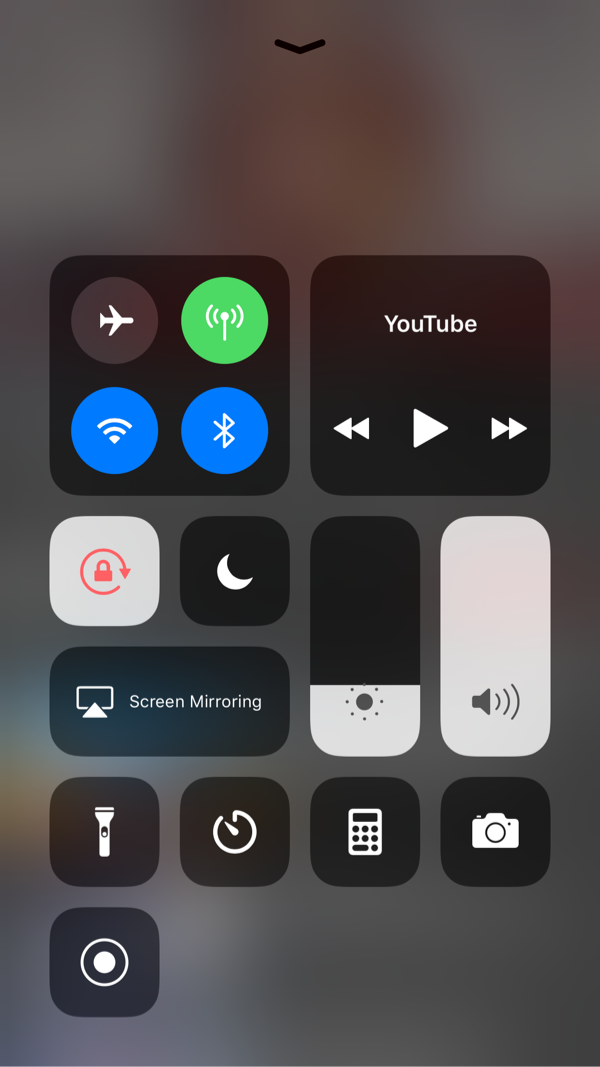Open Screen Mirroring
This screenshot has width=600, height=1067.
[x=170, y=701]
